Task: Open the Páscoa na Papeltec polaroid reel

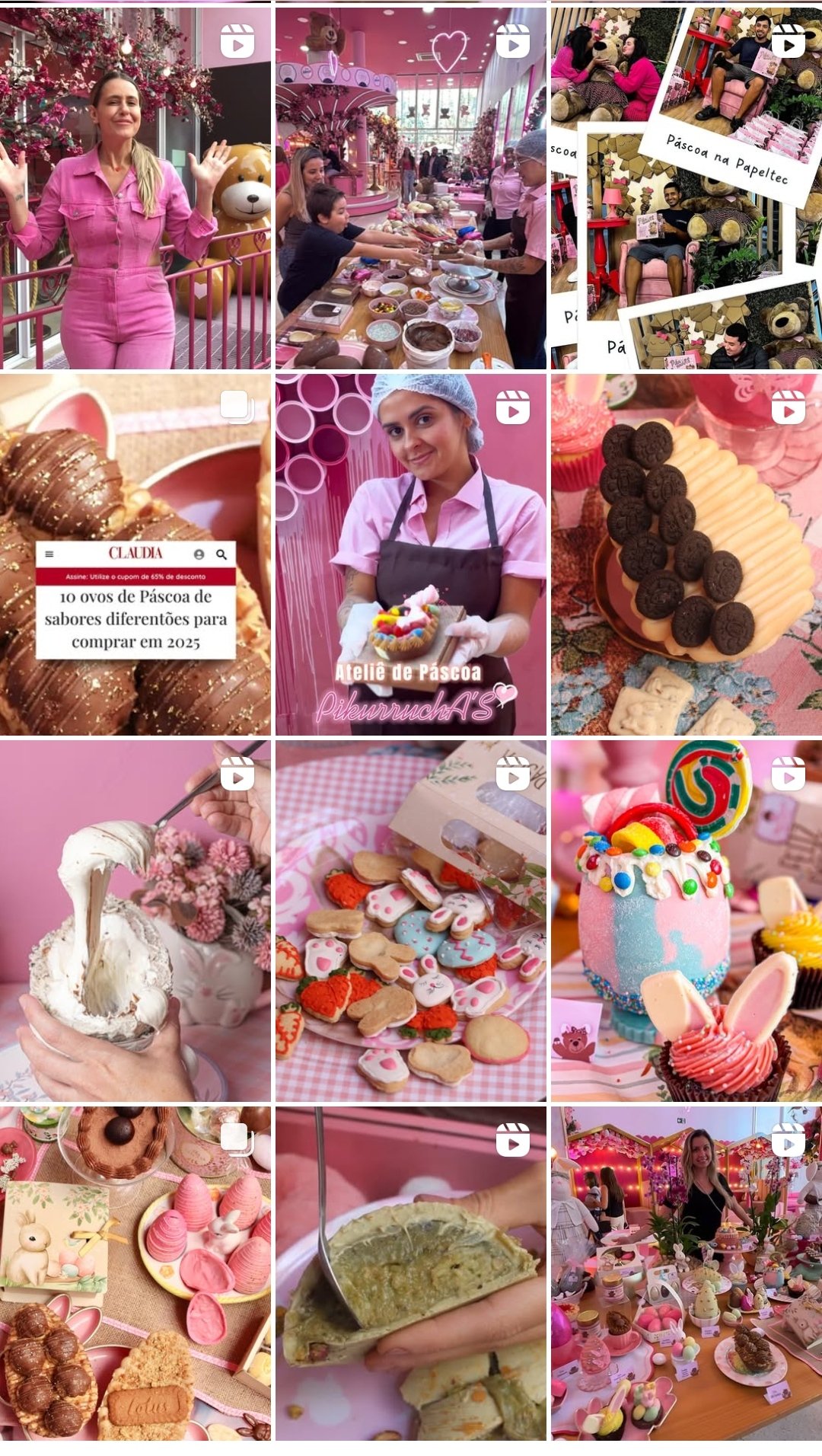Action: click(x=686, y=187)
